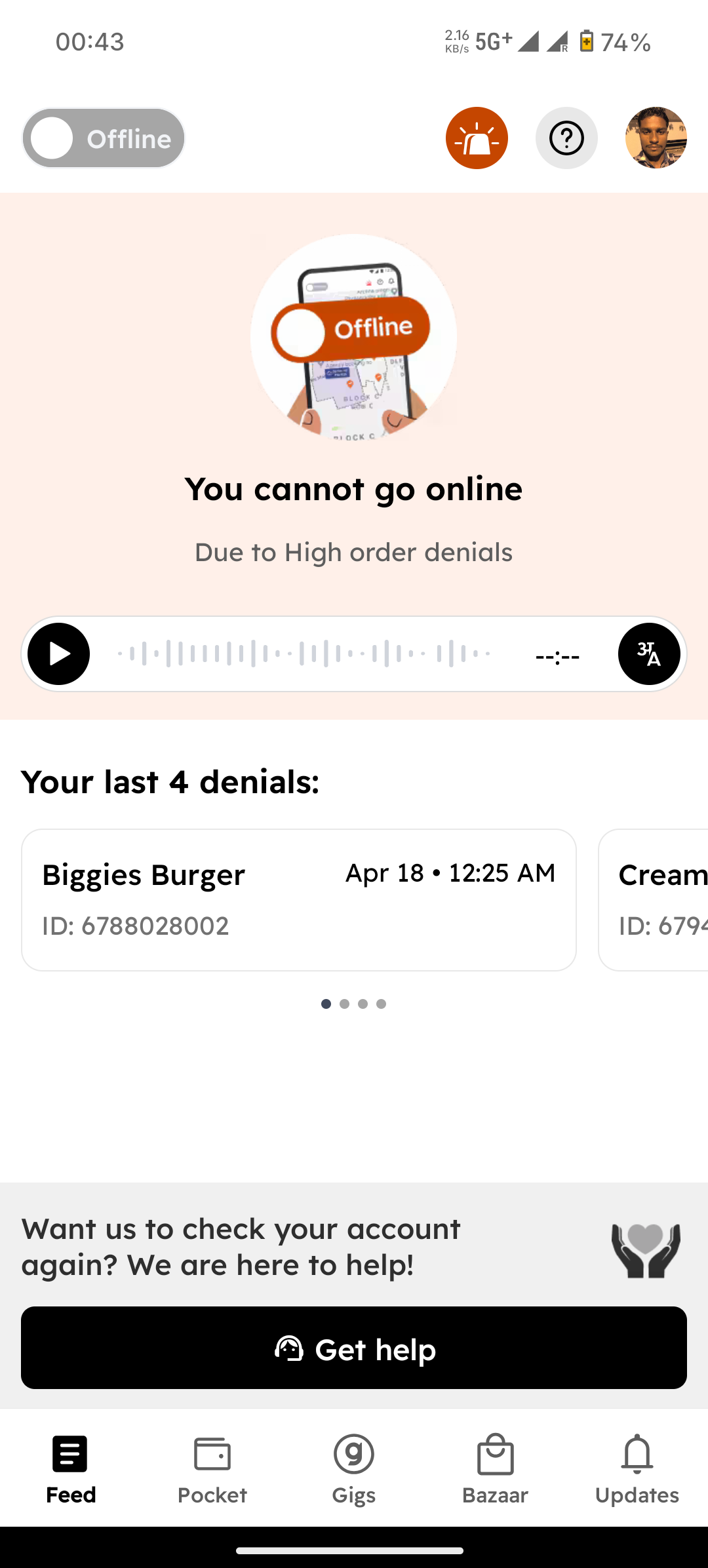Toggle the Offline status switch
The height and width of the screenshot is (1568, 708).
tap(103, 138)
